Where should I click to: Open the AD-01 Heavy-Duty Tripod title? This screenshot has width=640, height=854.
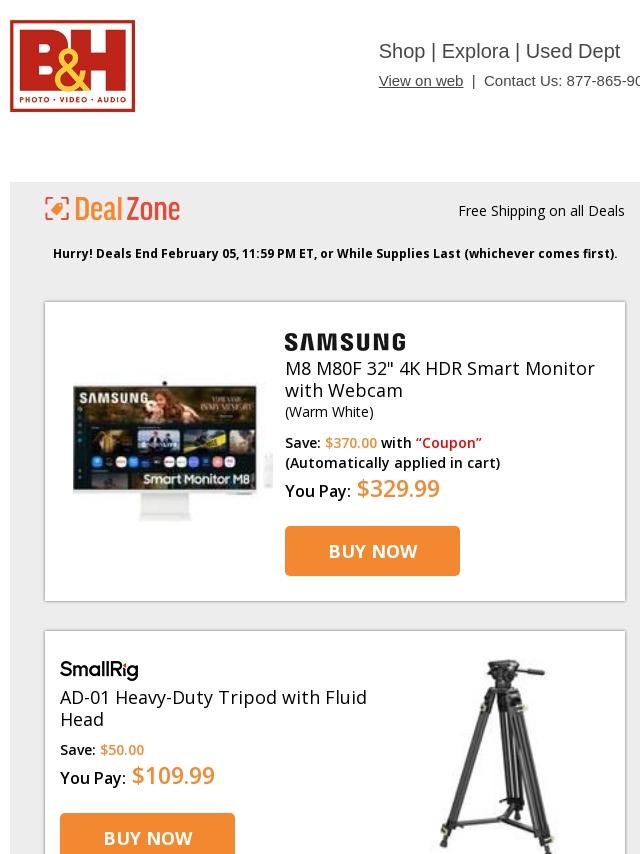pos(214,708)
